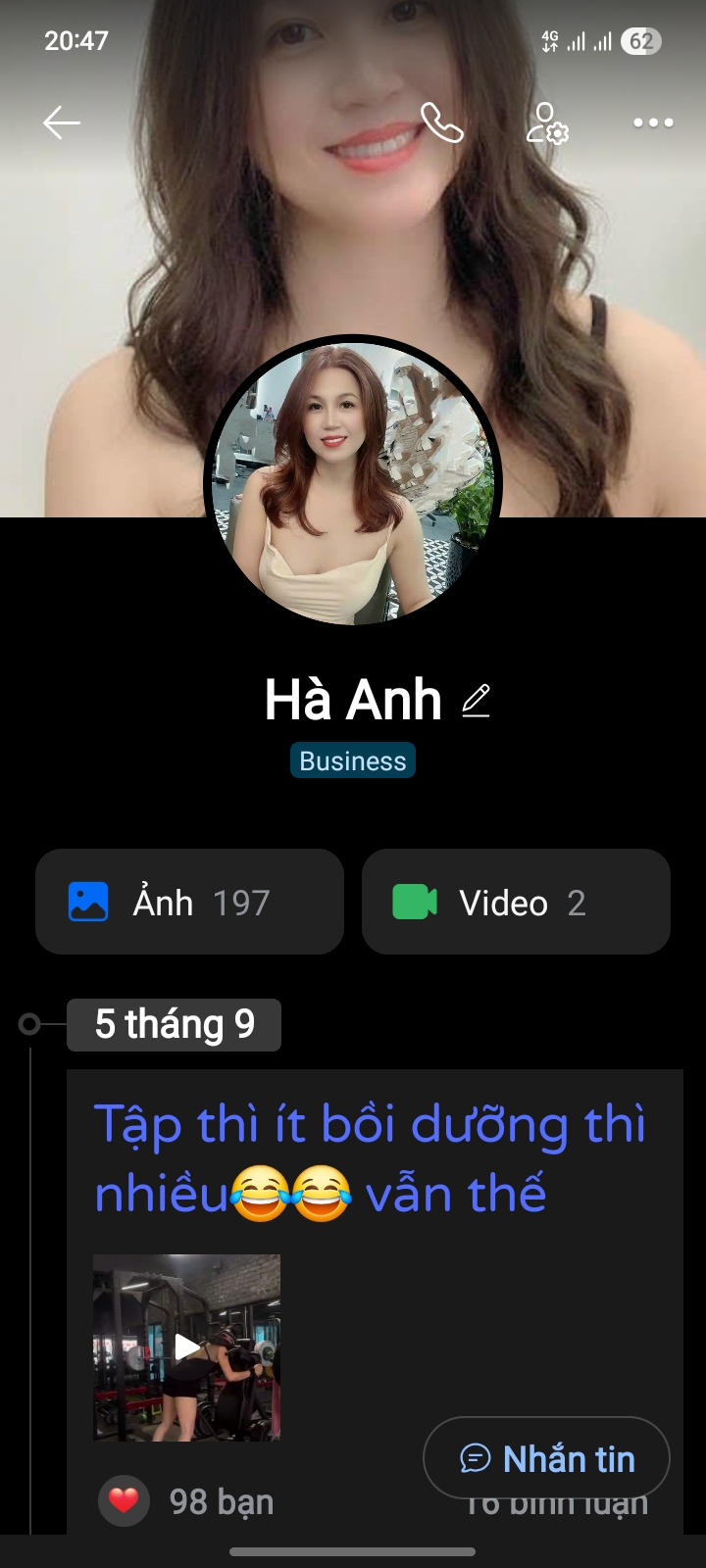Viewport: 706px width, 1568px height.
Task: Open friend settings icon
Action: click(547, 123)
